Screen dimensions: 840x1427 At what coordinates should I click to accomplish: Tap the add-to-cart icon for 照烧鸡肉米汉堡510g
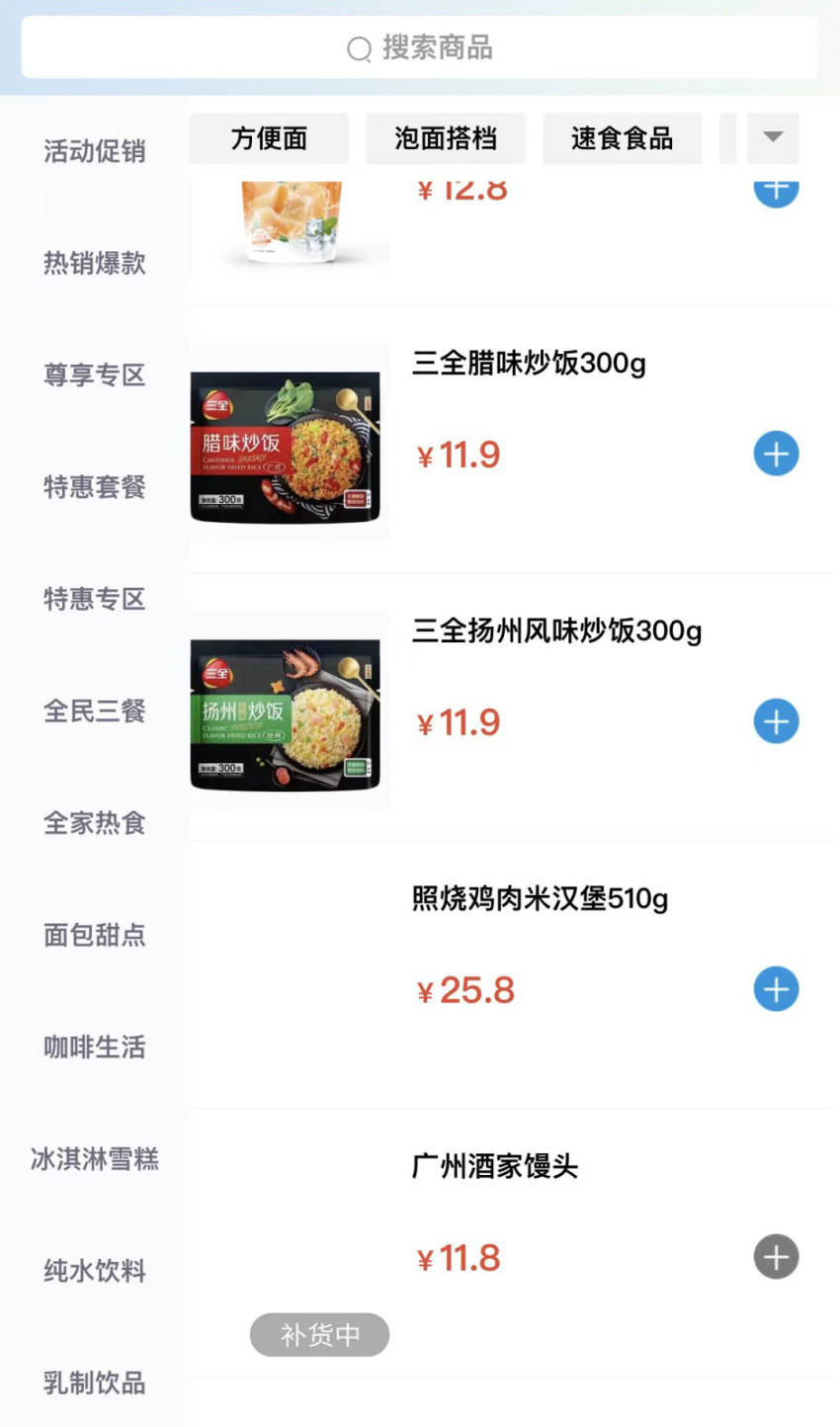[777, 989]
